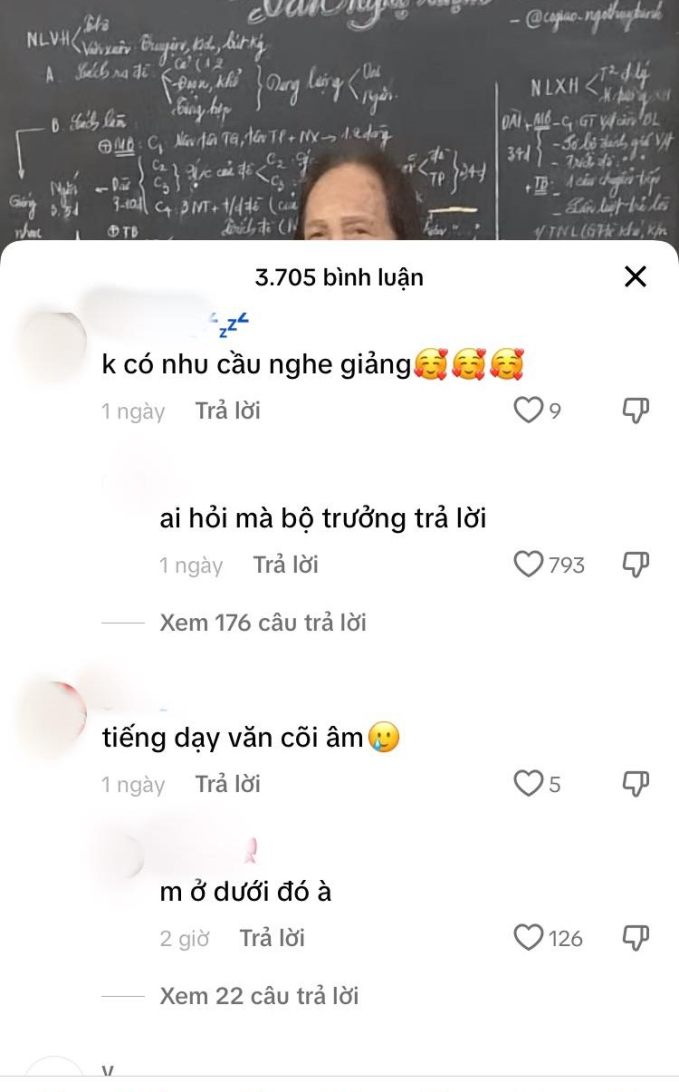Viewport: 679px width, 1092px height.
Task: Dislike the reply 'm ở dưới đó à'
Action: tap(636, 938)
